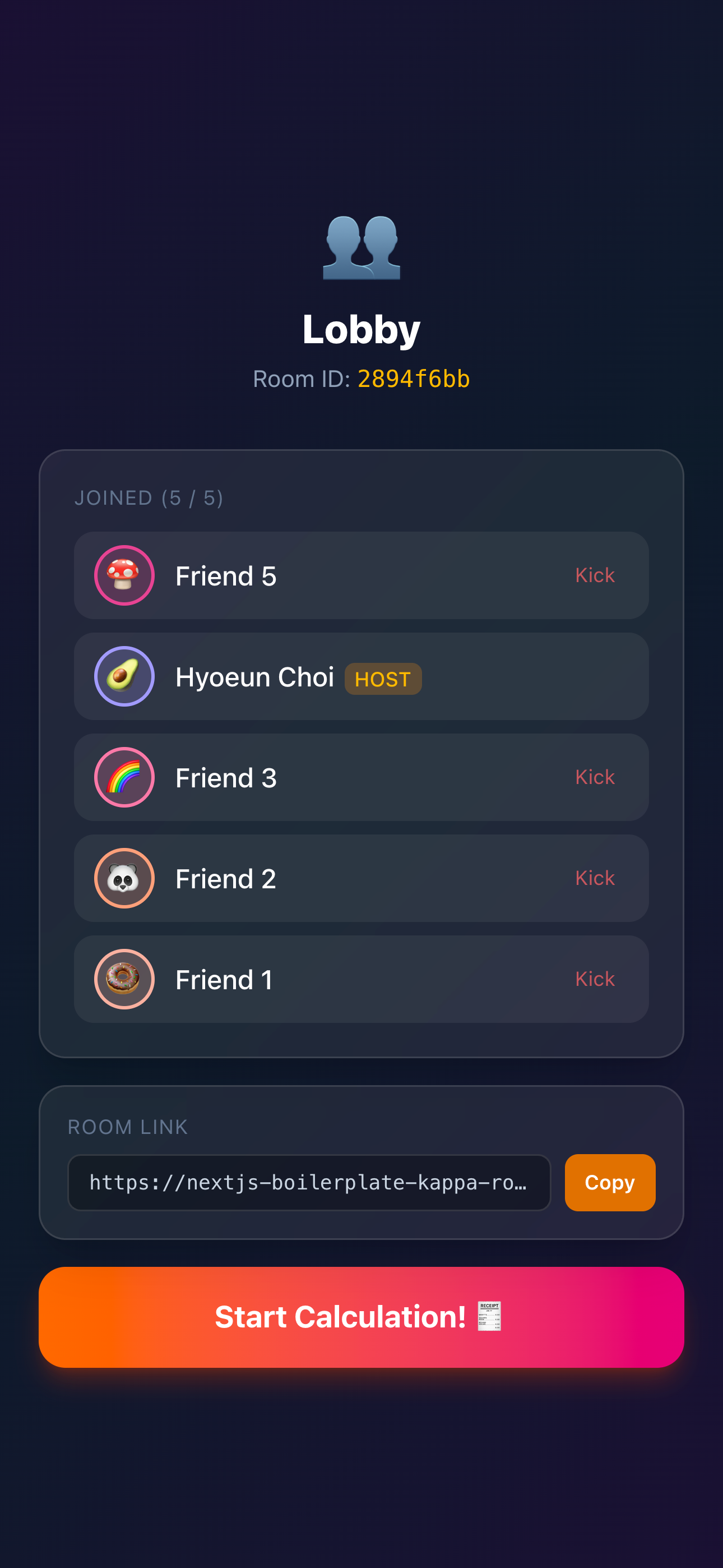Copy the room link
This screenshot has width=723, height=1568.
click(609, 1182)
